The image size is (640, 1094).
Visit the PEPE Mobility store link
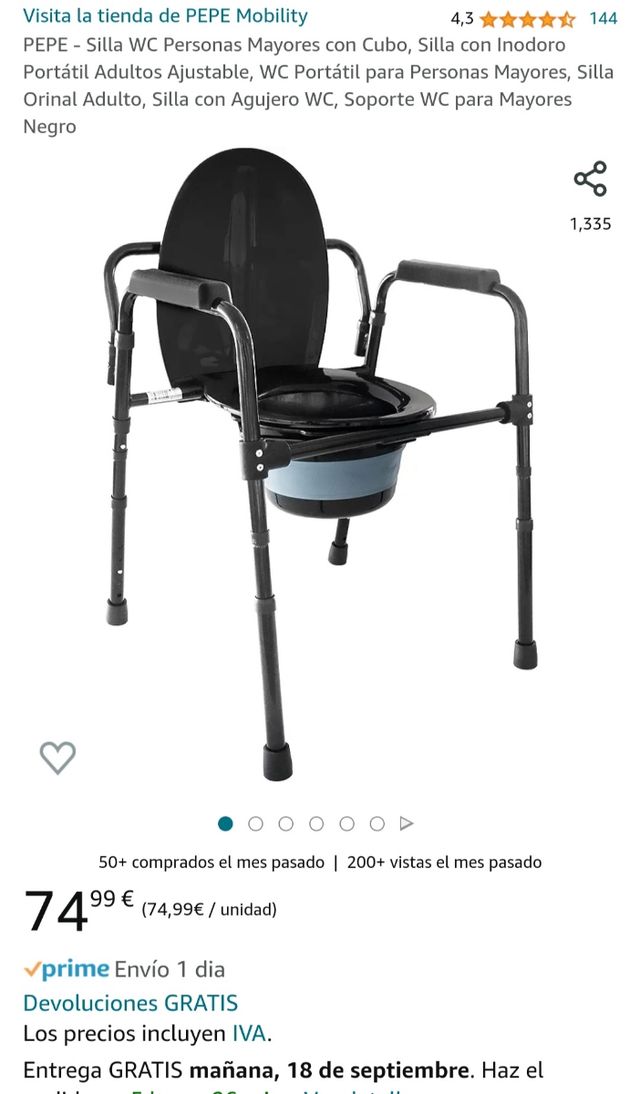pyautogui.click(x=165, y=16)
